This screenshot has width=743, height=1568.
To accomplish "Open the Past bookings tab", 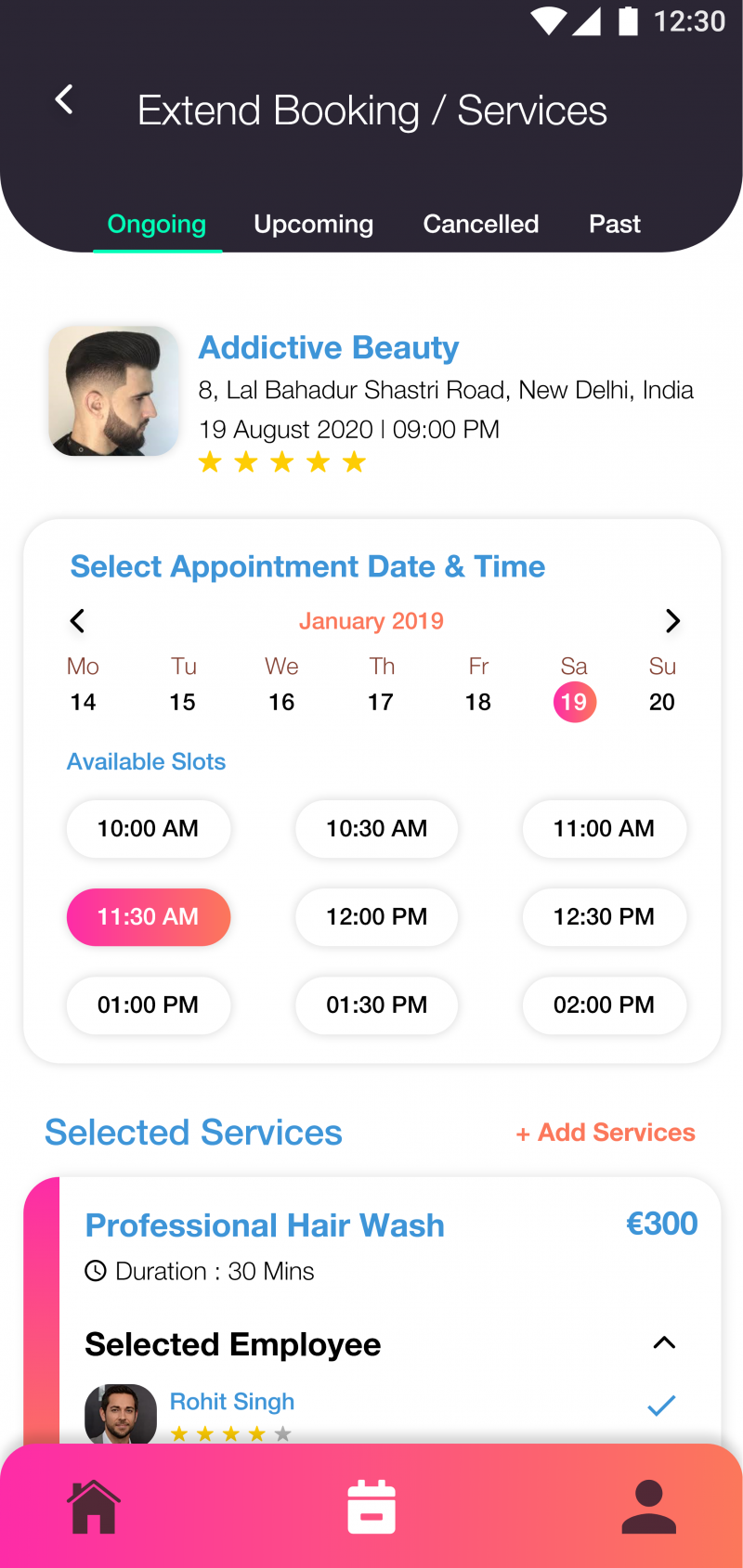I will pos(614,225).
